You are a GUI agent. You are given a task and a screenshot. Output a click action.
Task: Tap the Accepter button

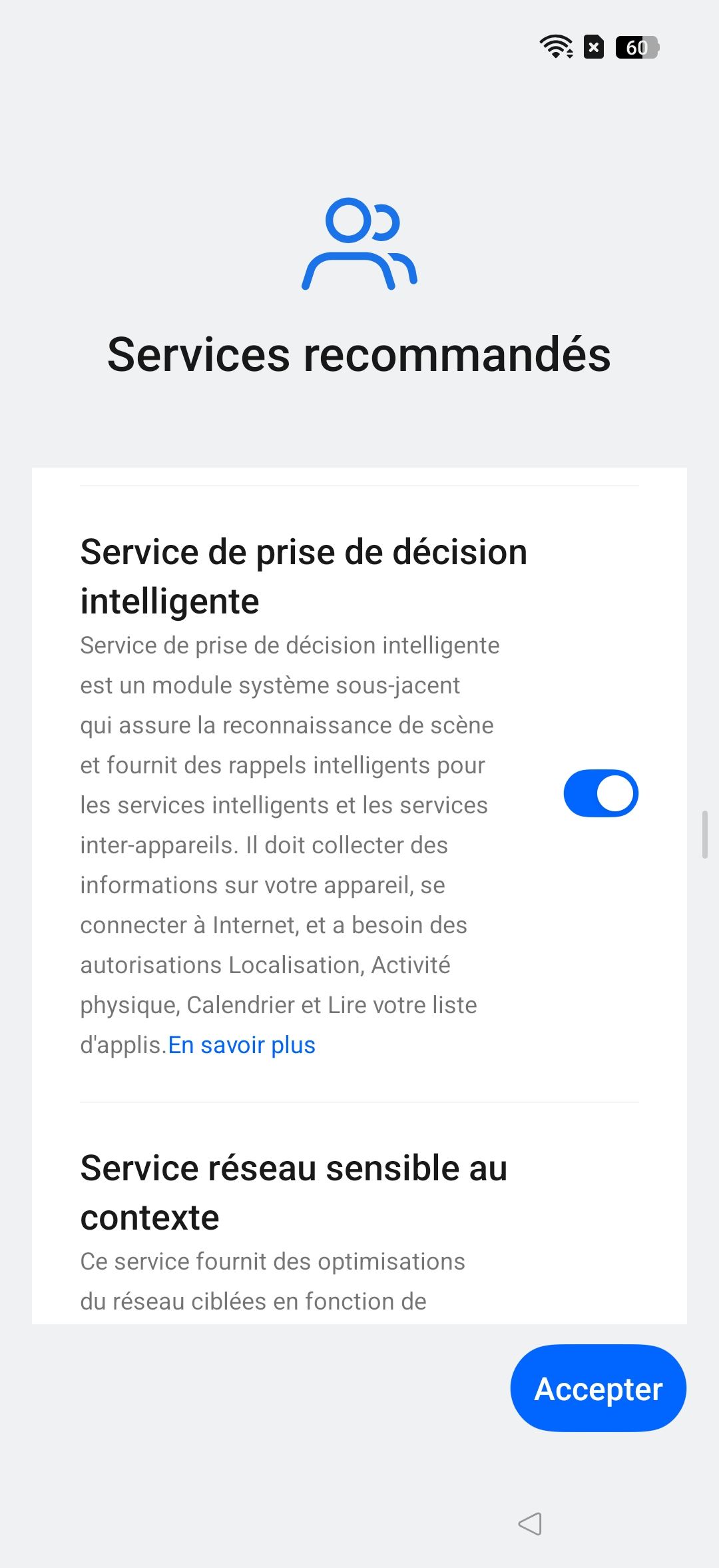pos(598,1389)
